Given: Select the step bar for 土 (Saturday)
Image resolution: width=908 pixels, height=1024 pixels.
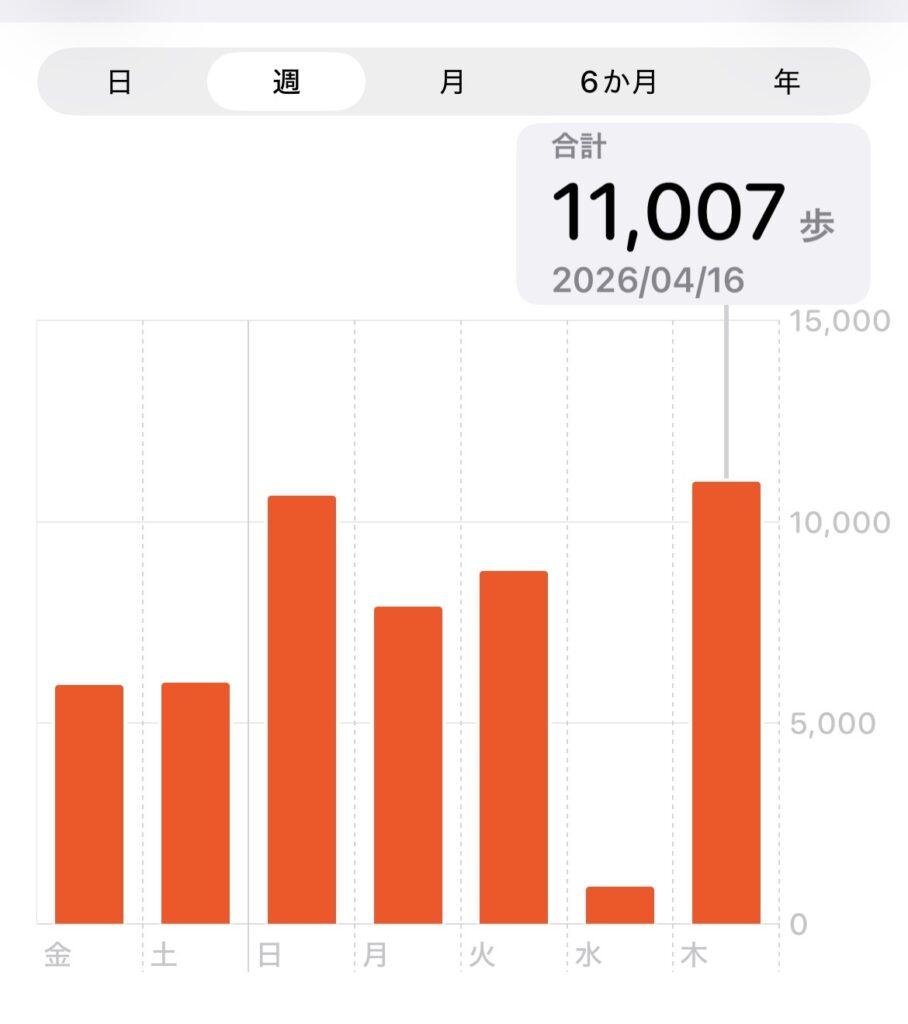Looking at the screenshot, I should point(195,803).
